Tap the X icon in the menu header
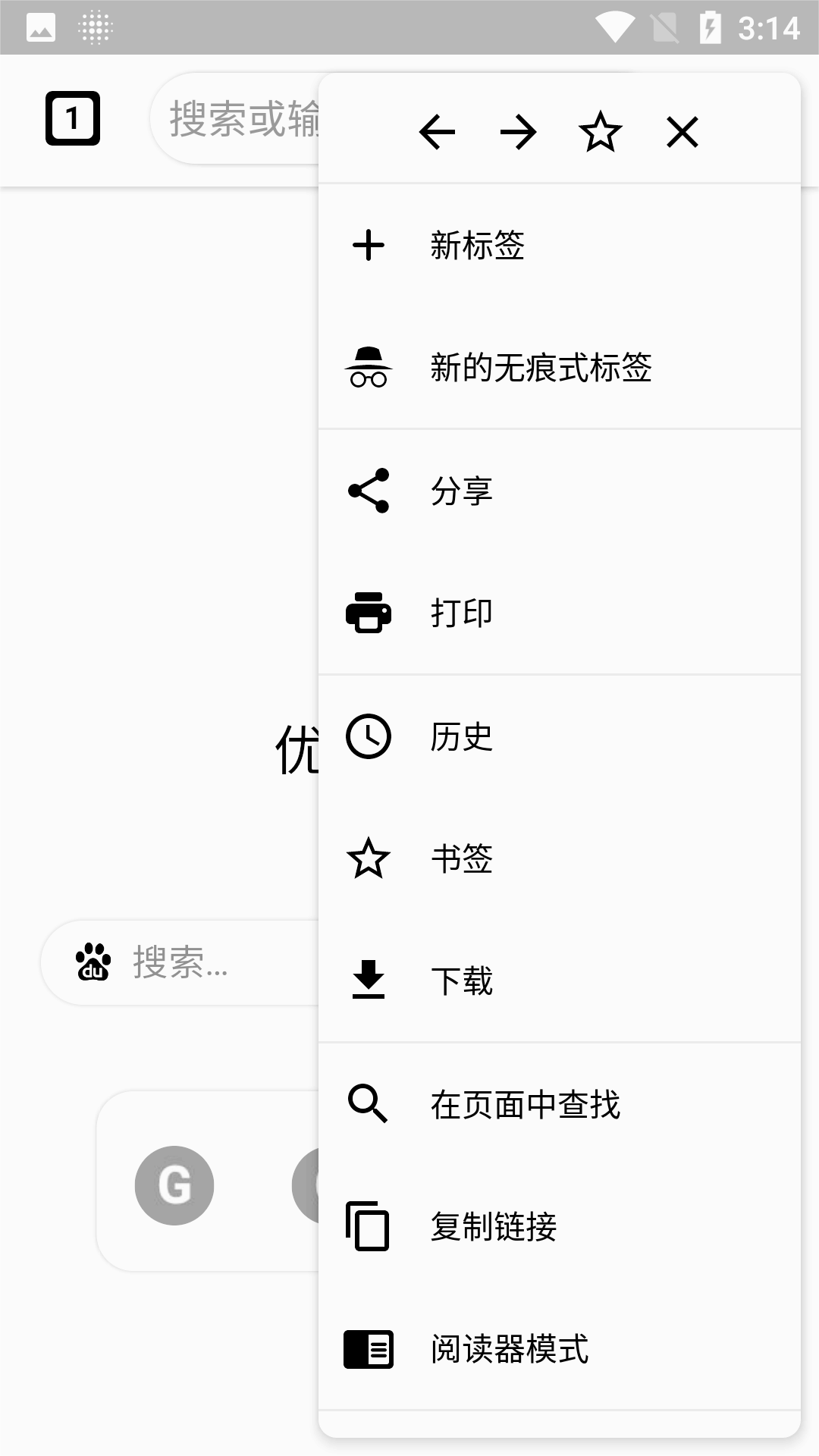 (682, 133)
